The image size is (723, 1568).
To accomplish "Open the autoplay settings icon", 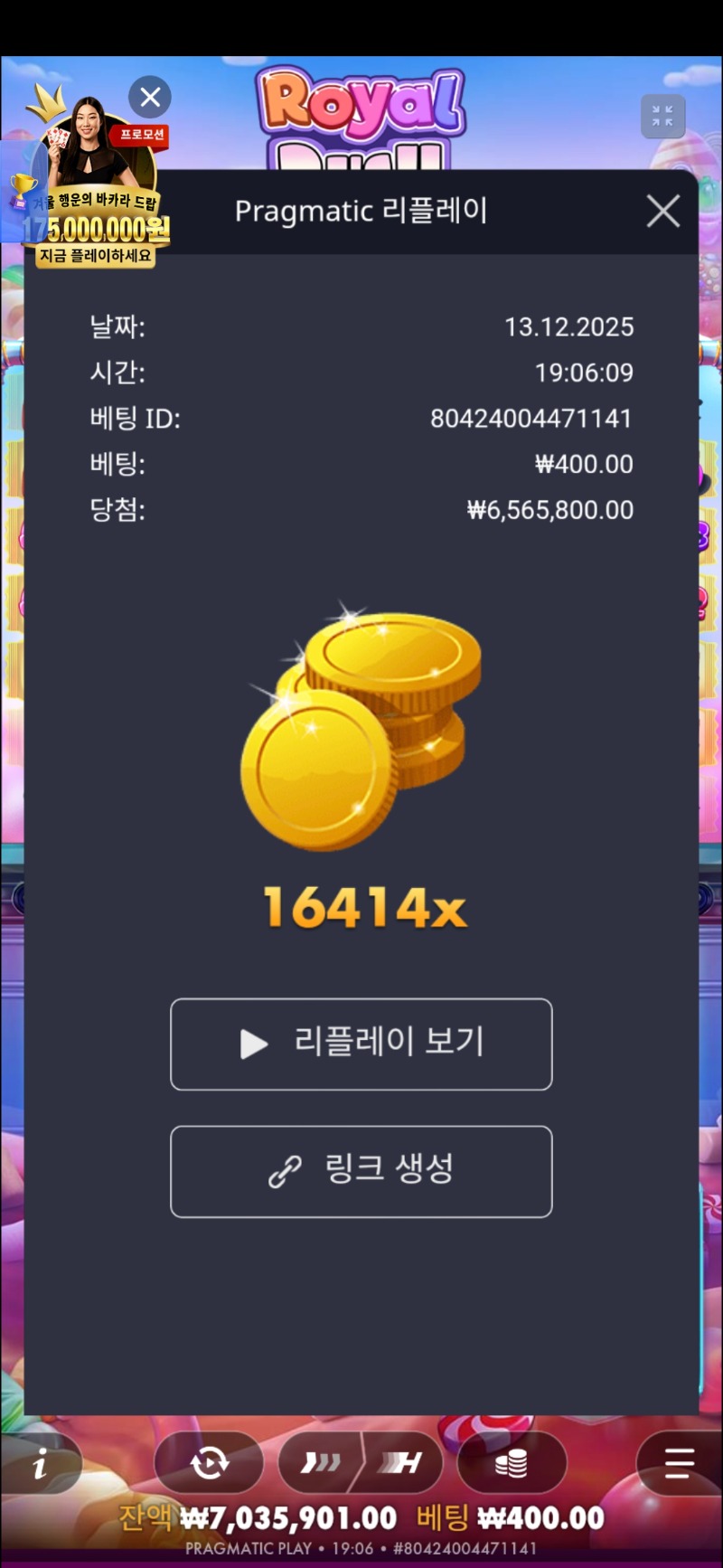I will pos(210,1463).
